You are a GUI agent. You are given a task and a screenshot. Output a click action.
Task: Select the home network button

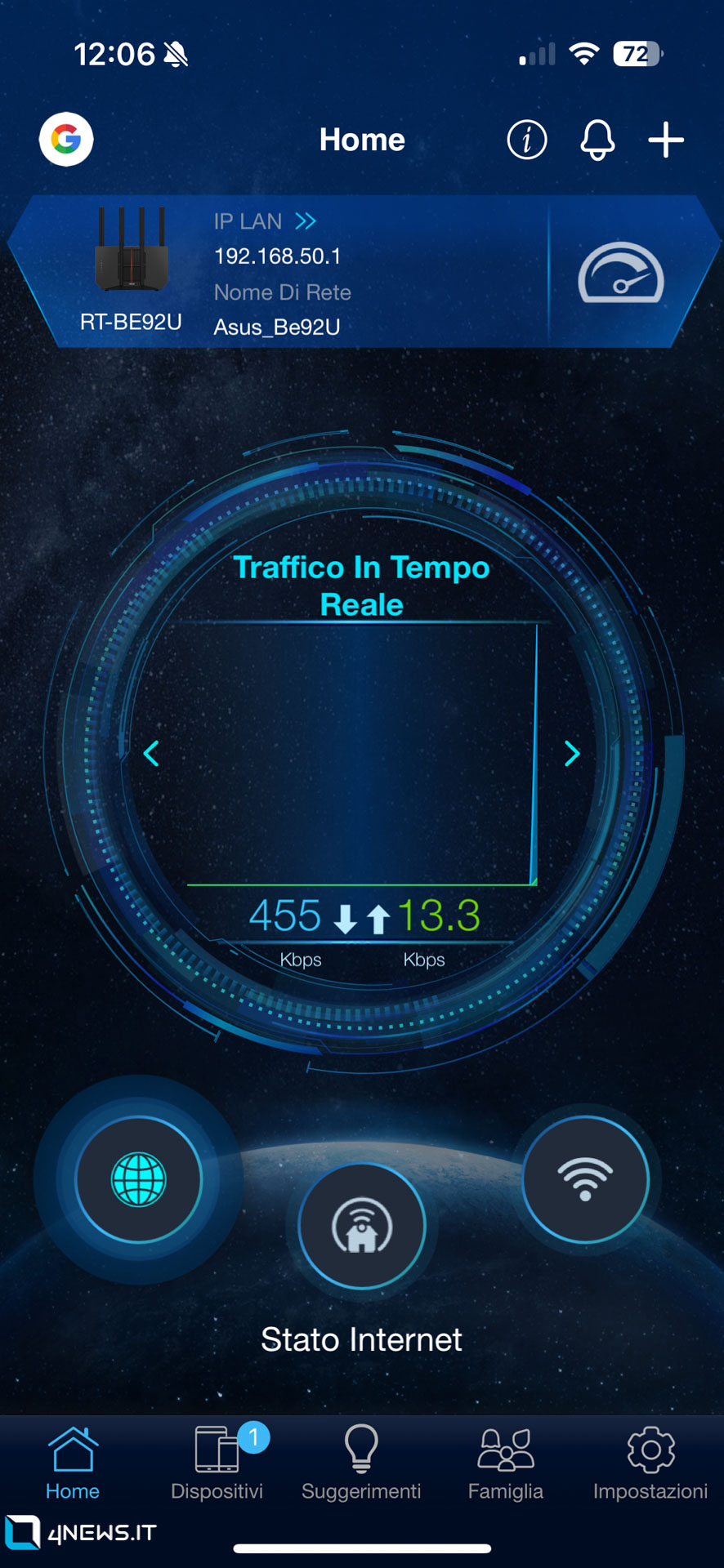pos(362,1226)
